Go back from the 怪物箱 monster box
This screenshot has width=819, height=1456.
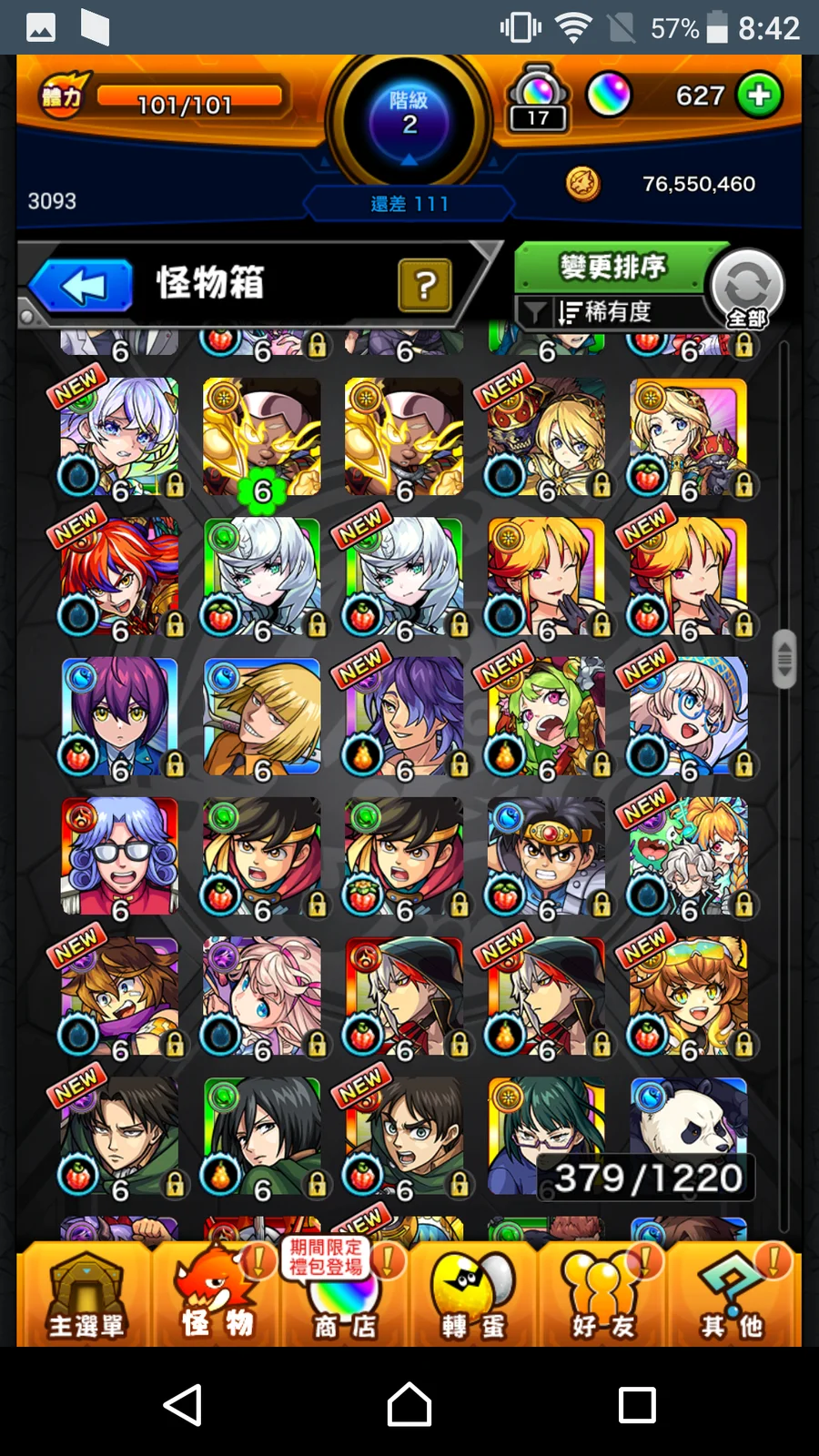[84, 286]
